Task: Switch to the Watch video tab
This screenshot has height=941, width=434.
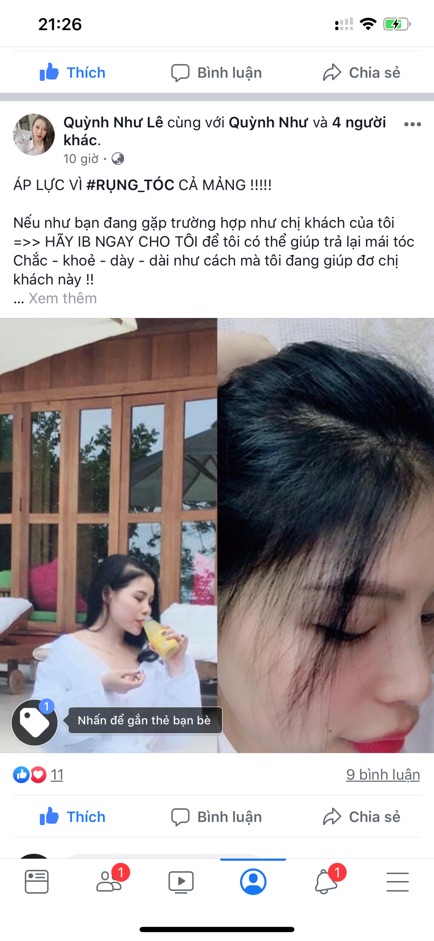Action: click(x=181, y=882)
